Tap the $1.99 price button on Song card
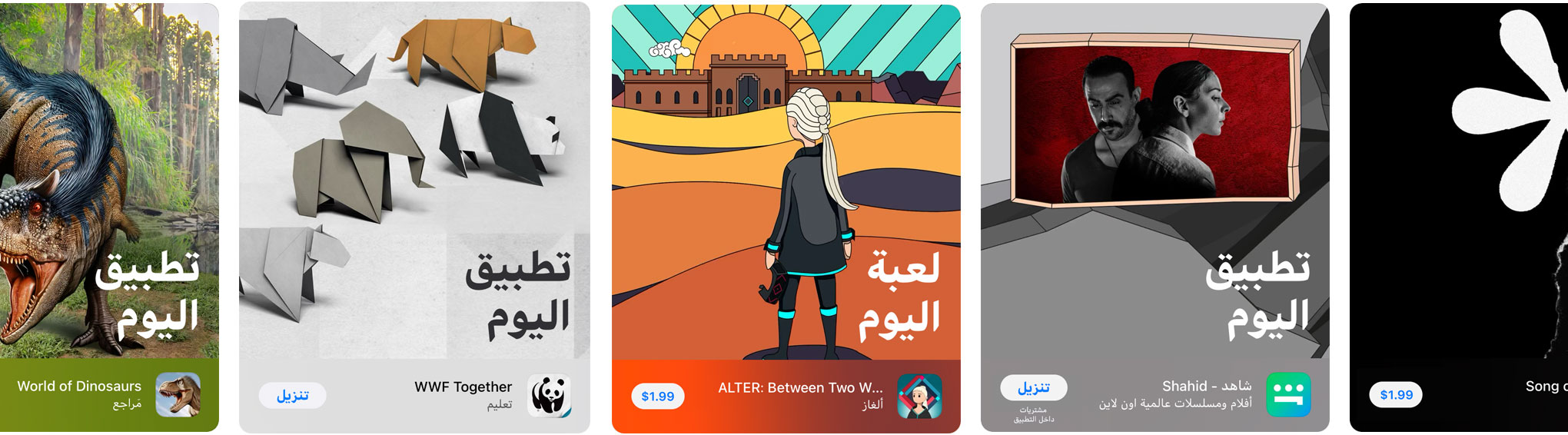Image resolution: width=1568 pixels, height=435 pixels. tap(1396, 395)
